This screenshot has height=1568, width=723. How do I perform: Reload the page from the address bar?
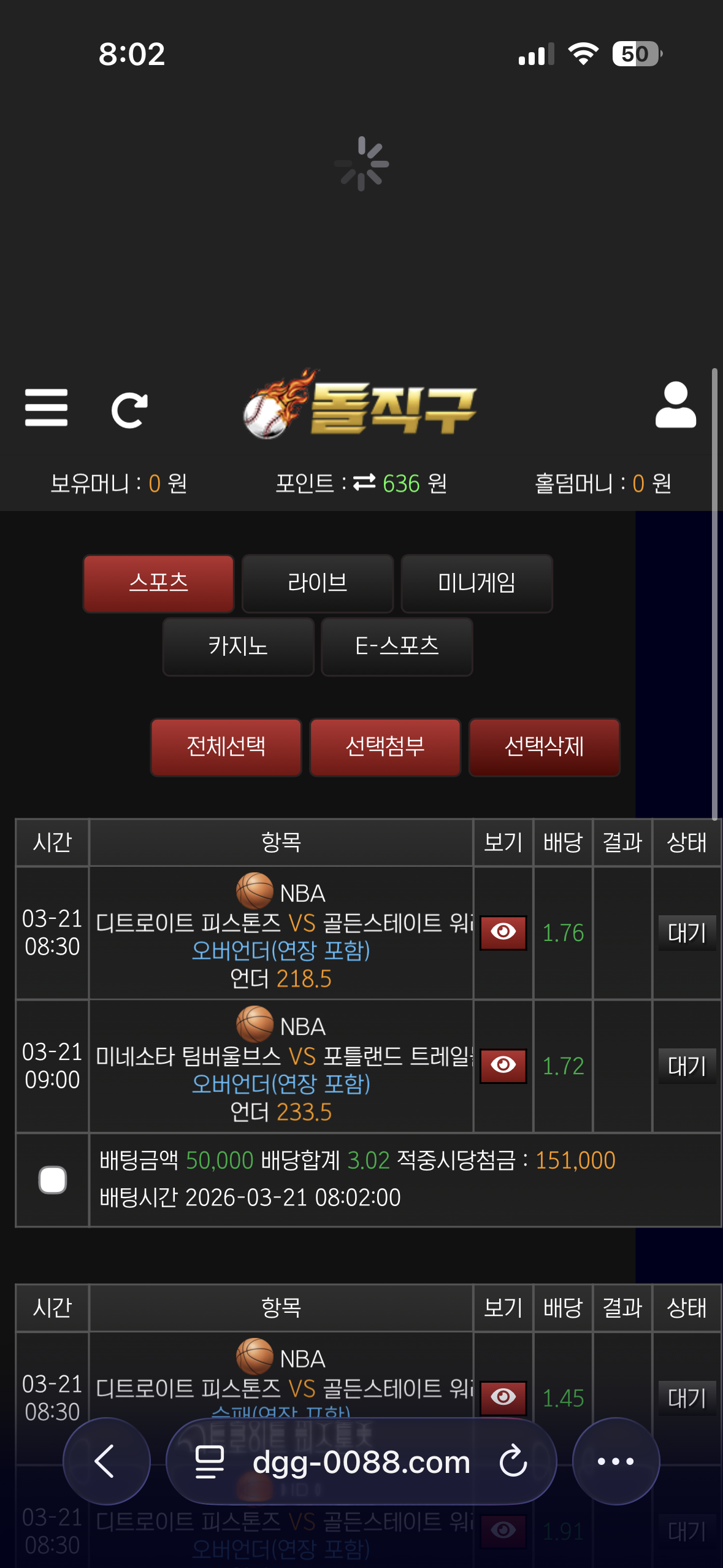[513, 1461]
